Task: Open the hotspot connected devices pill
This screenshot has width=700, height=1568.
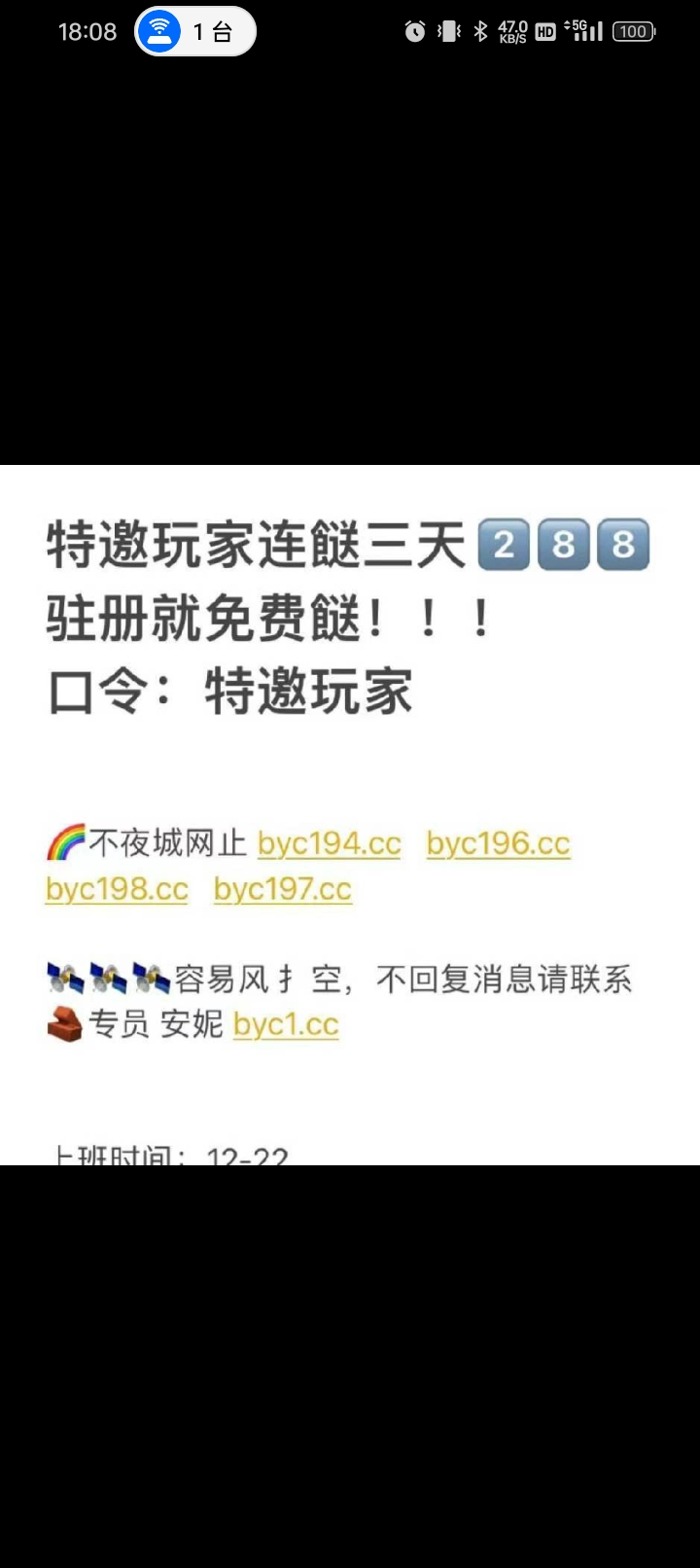Action: 194,32
